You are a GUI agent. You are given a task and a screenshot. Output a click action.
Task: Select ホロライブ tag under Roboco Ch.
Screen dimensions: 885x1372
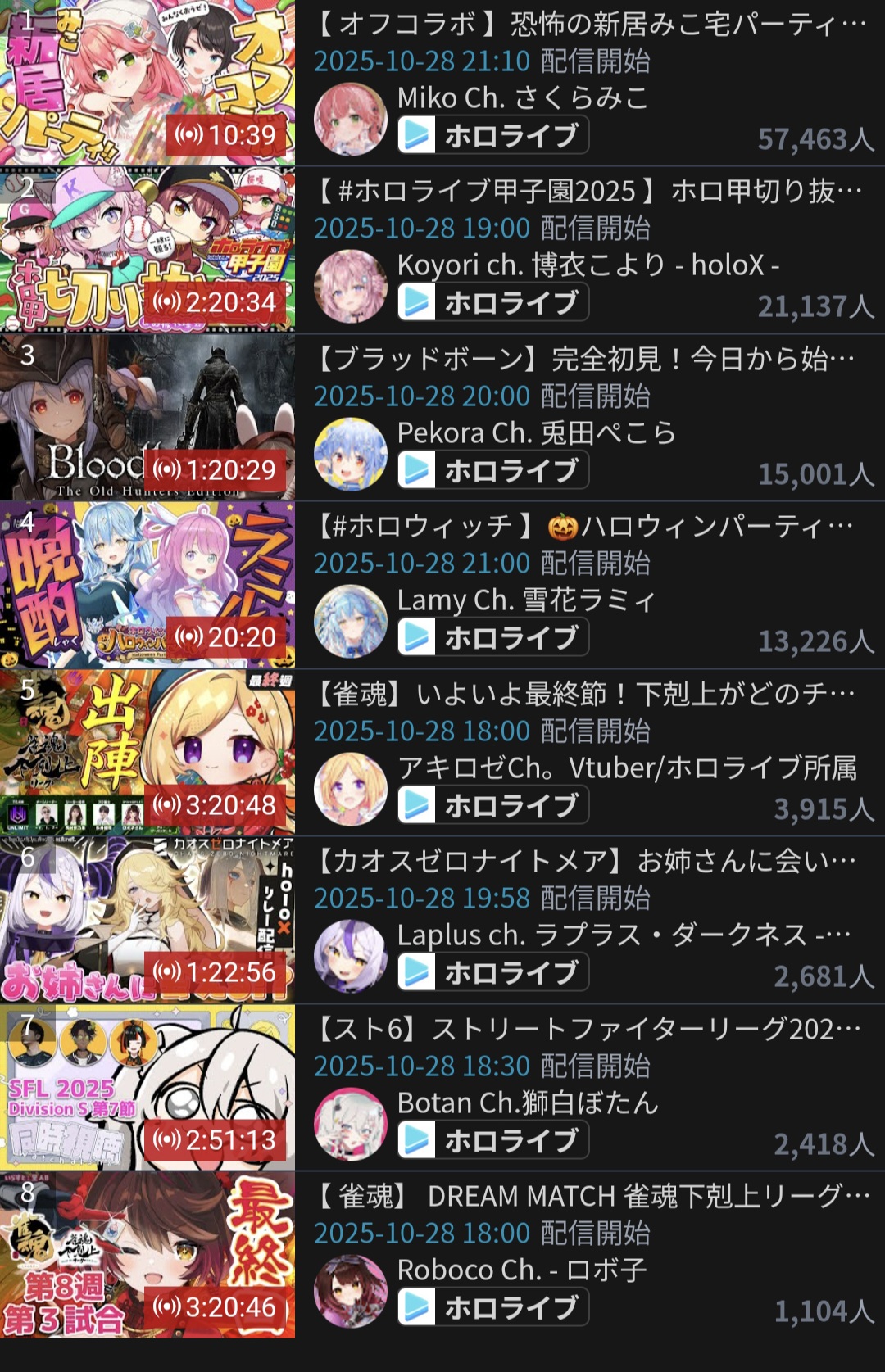(x=493, y=1307)
